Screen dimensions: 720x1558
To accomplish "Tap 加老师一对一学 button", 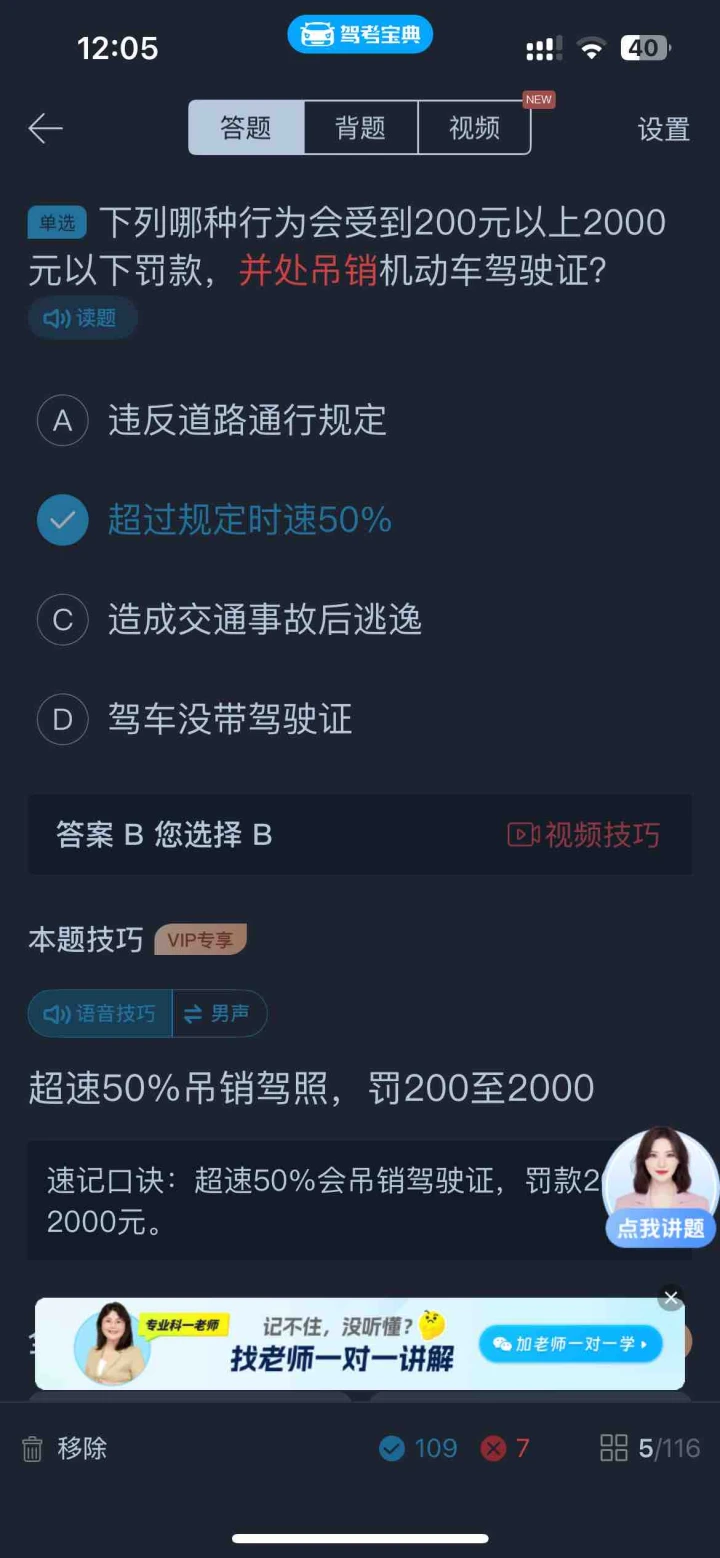I will [570, 1344].
